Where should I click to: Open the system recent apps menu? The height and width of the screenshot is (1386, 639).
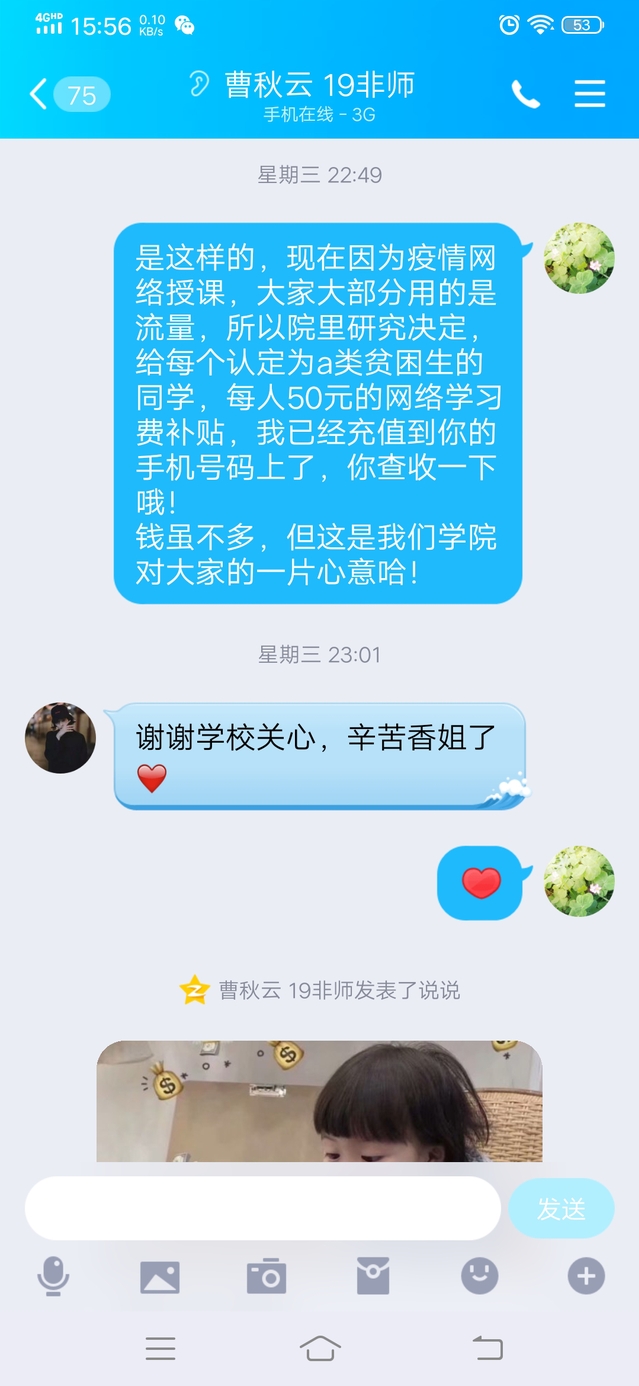tap(160, 1348)
